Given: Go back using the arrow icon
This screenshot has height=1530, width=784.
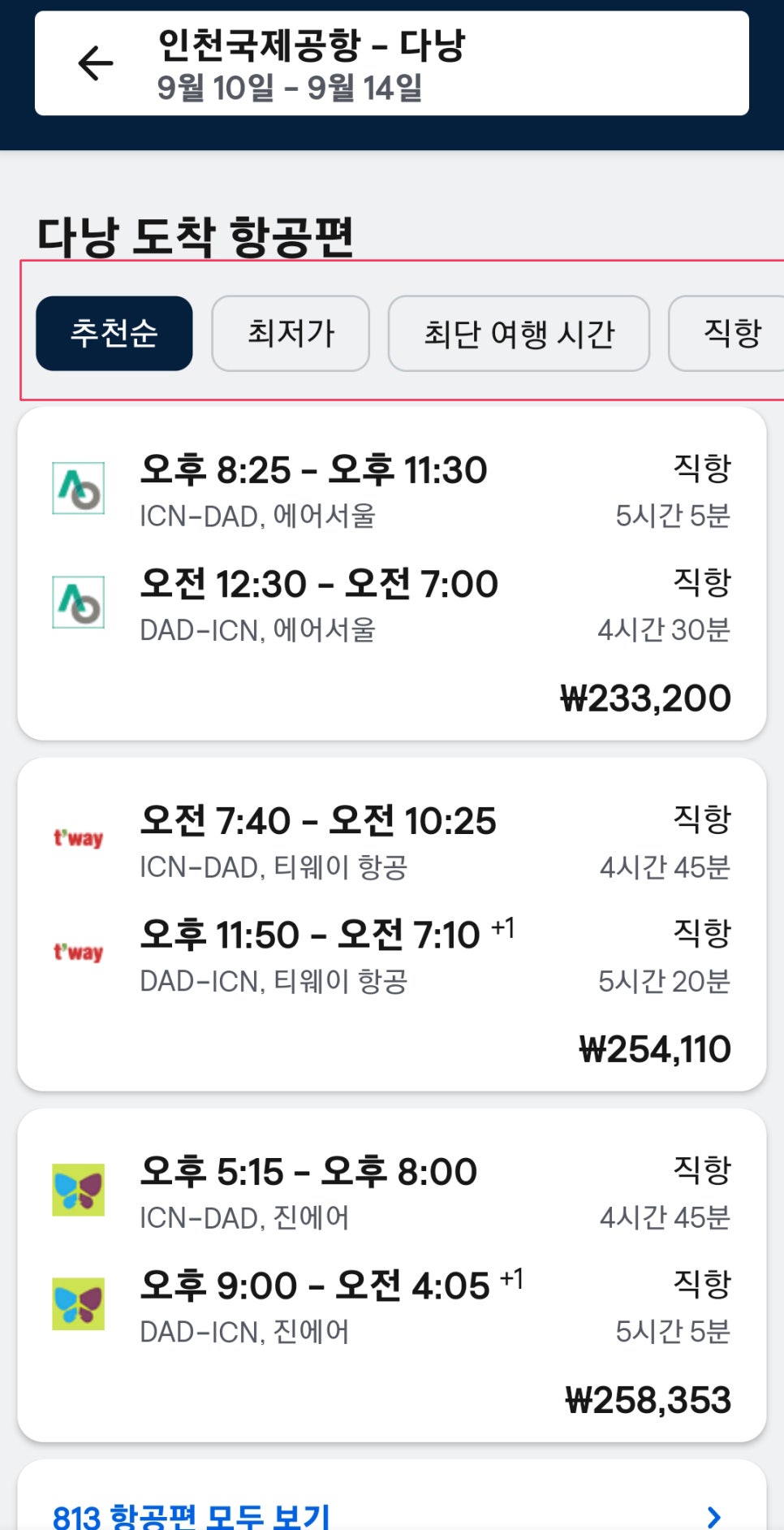Looking at the screenshot, I should tap(96, 63).
